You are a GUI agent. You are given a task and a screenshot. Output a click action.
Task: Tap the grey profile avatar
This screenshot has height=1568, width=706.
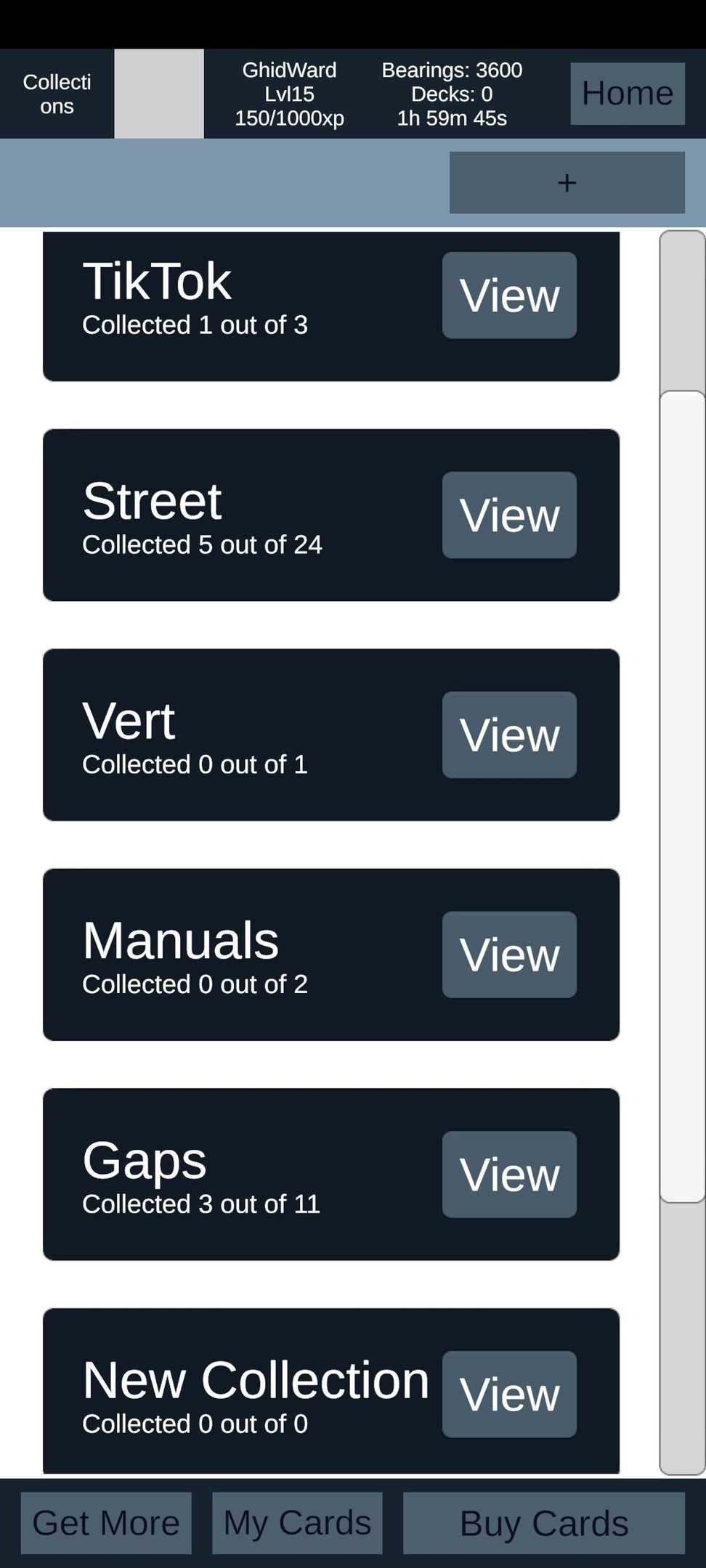point(159,94)
